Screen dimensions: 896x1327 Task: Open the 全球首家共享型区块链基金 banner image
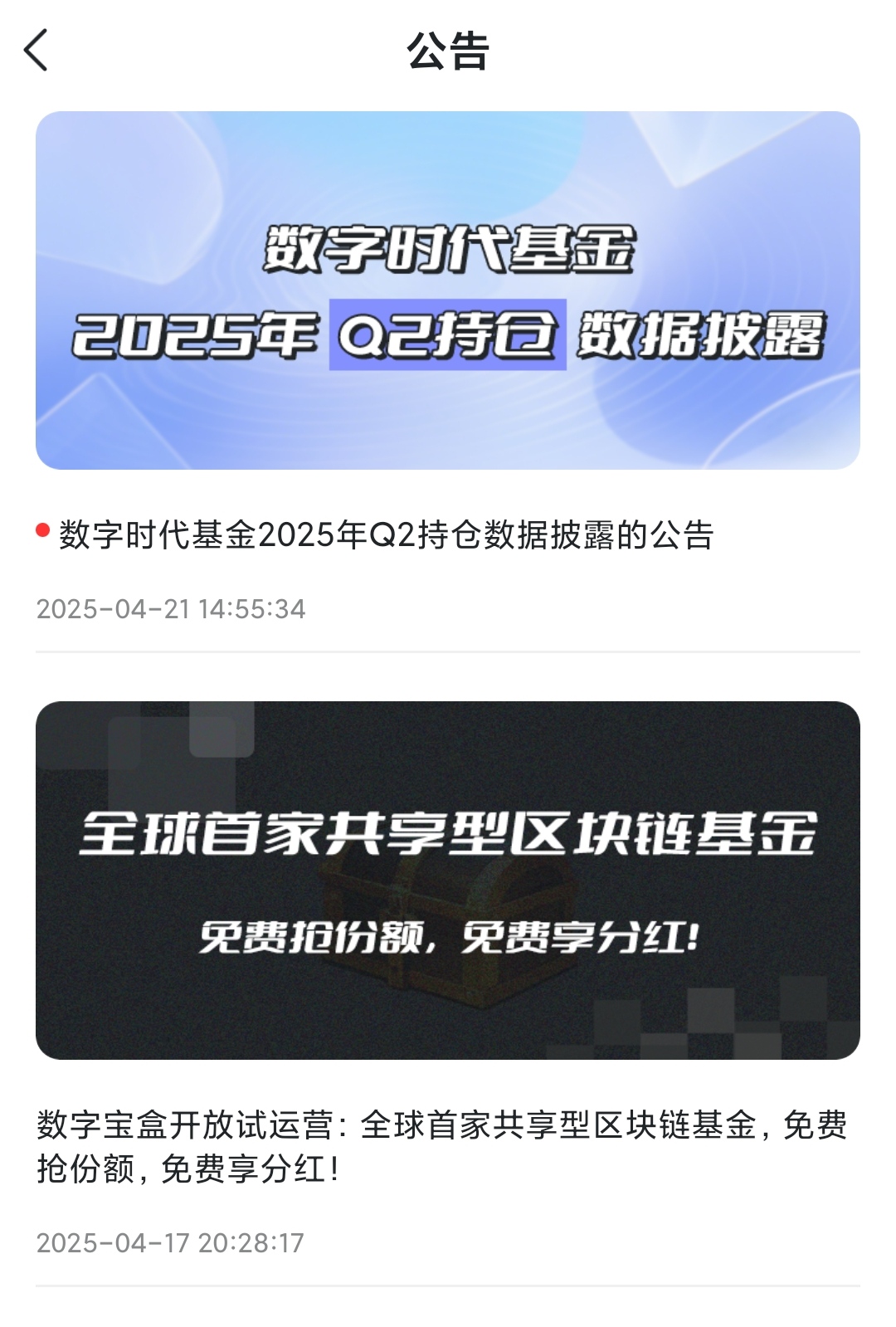click(447, 880)
